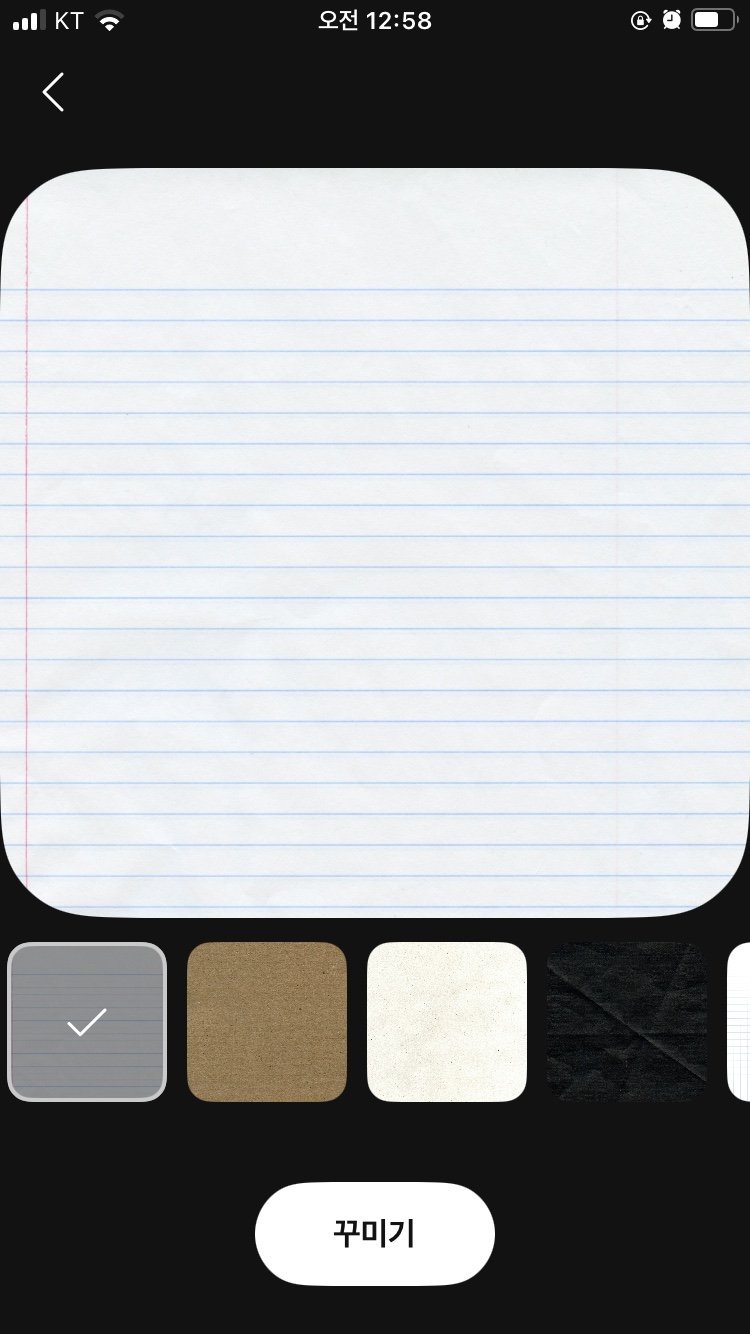Screen dimensions: 750x1334
Task: Pick the black crumpled paper background
Action: click(626, 1021)
